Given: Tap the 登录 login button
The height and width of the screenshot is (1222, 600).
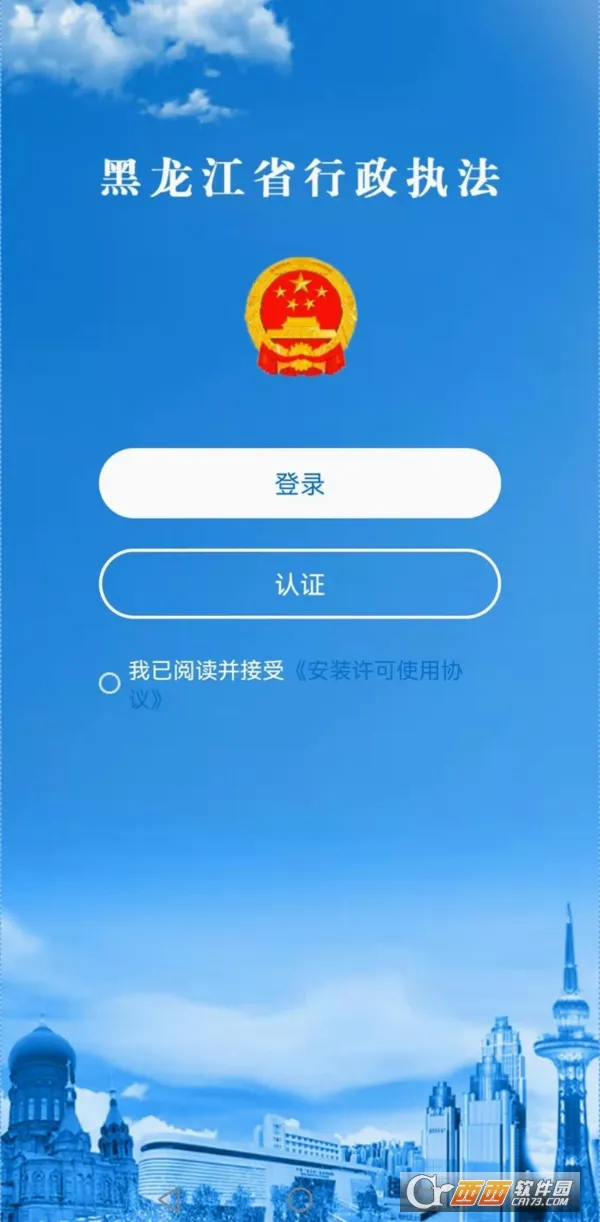Looking at the screenshot, I should click(300, 483).
